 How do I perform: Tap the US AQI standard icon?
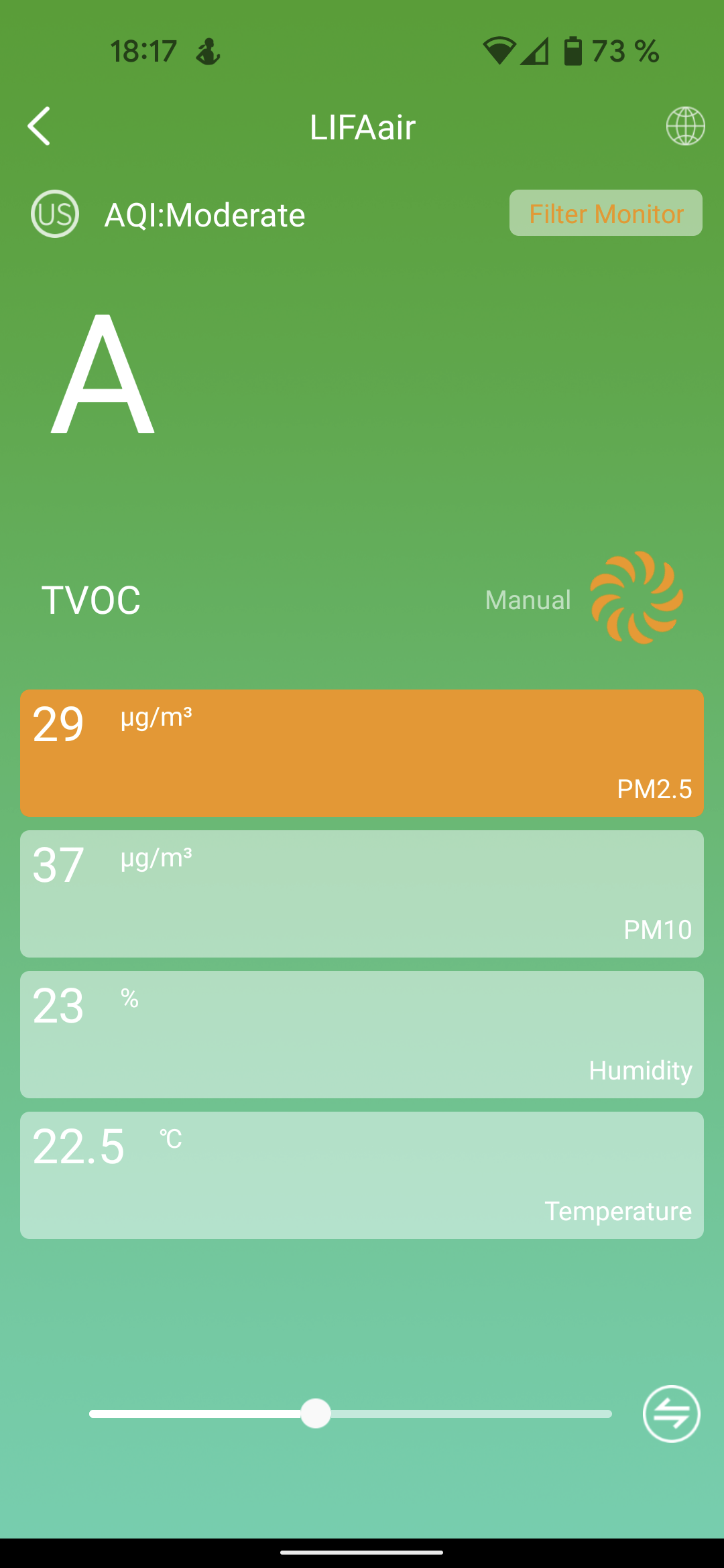(x=55, y=214)
